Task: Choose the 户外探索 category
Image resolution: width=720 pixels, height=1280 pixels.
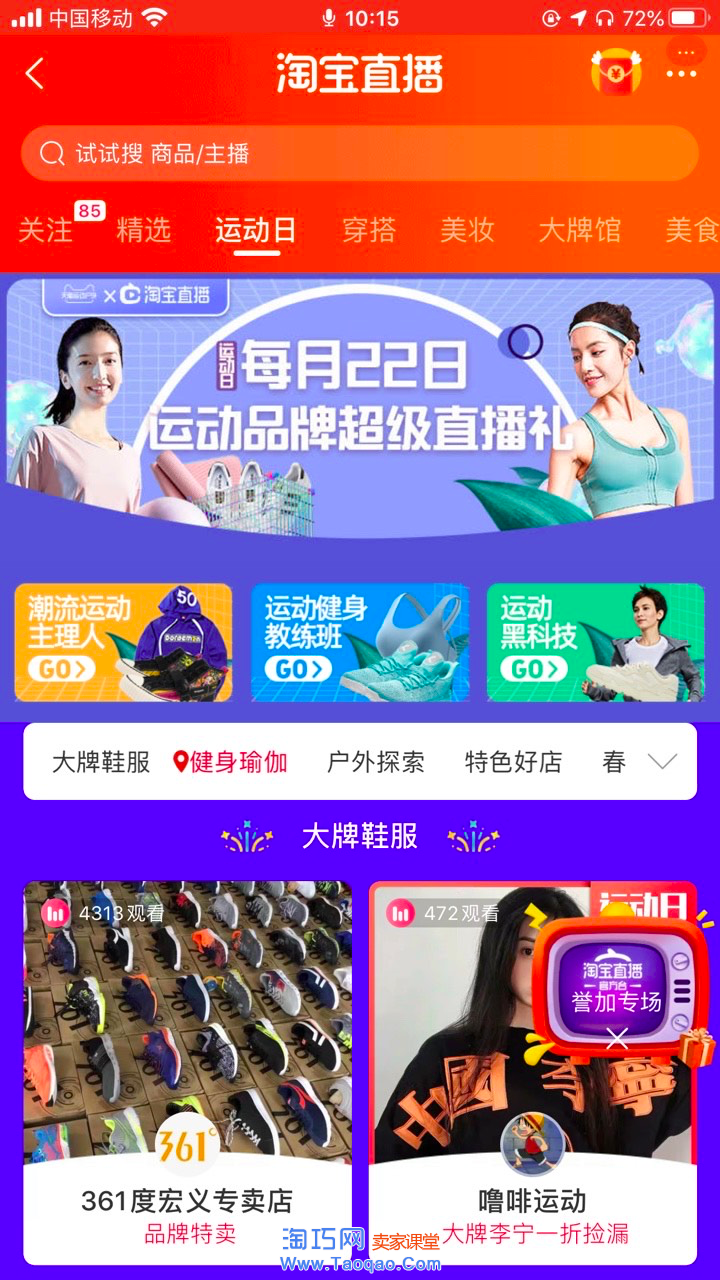Action: tap(376, 762)
